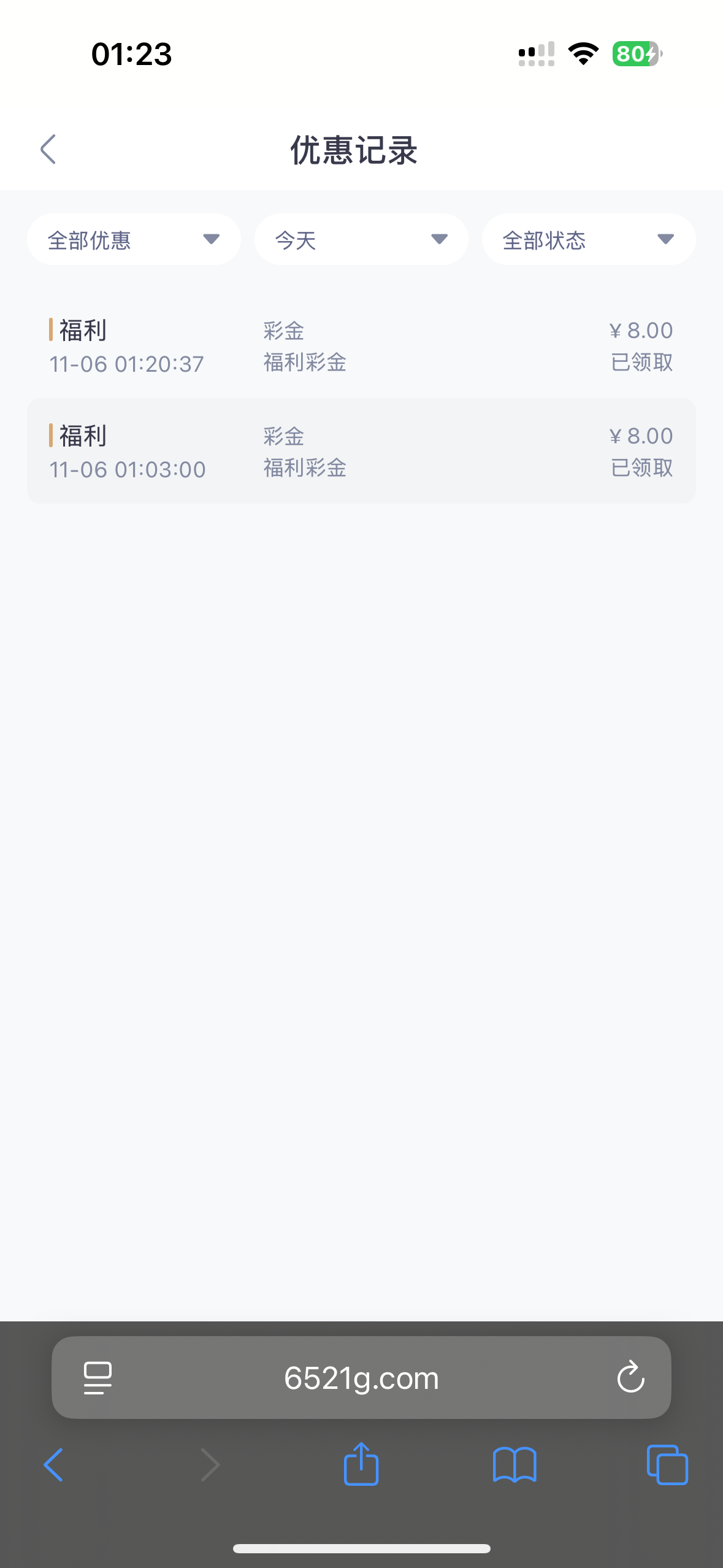Go to the previous browser page
723x1568 pixels.
pyautogui.click(x=54, y=1465)
